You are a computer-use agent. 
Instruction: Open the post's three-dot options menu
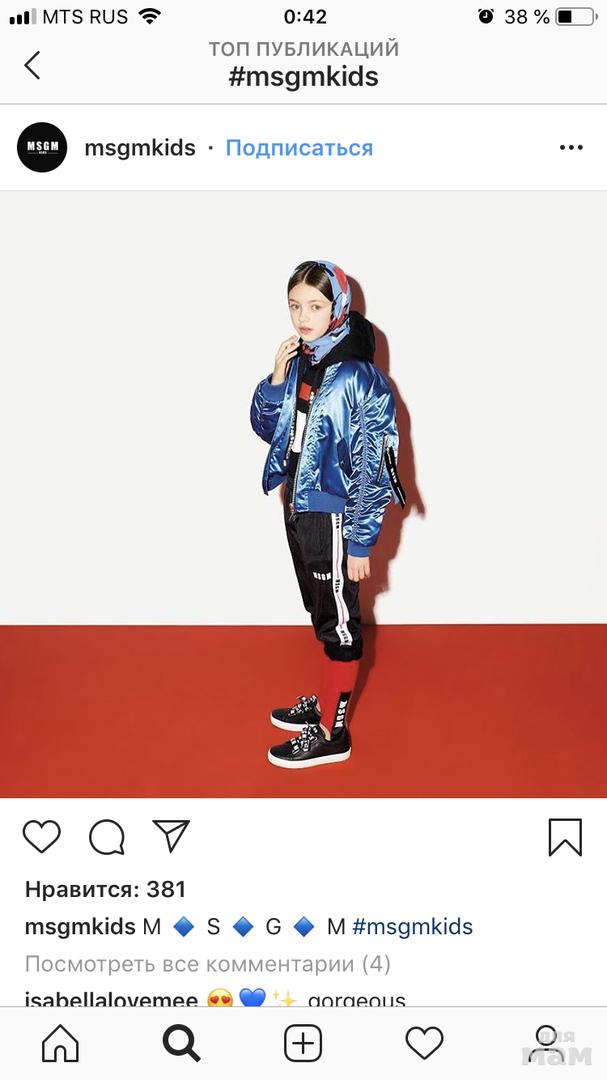point(571,148)
